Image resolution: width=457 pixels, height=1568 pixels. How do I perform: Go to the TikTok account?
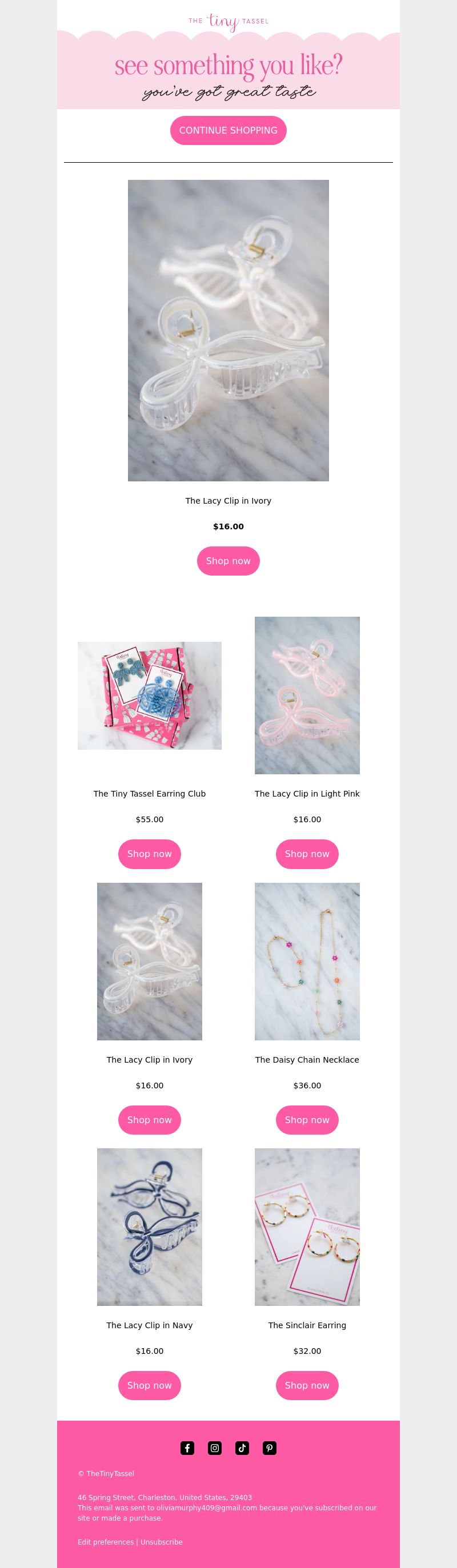tap(242, 1448)
